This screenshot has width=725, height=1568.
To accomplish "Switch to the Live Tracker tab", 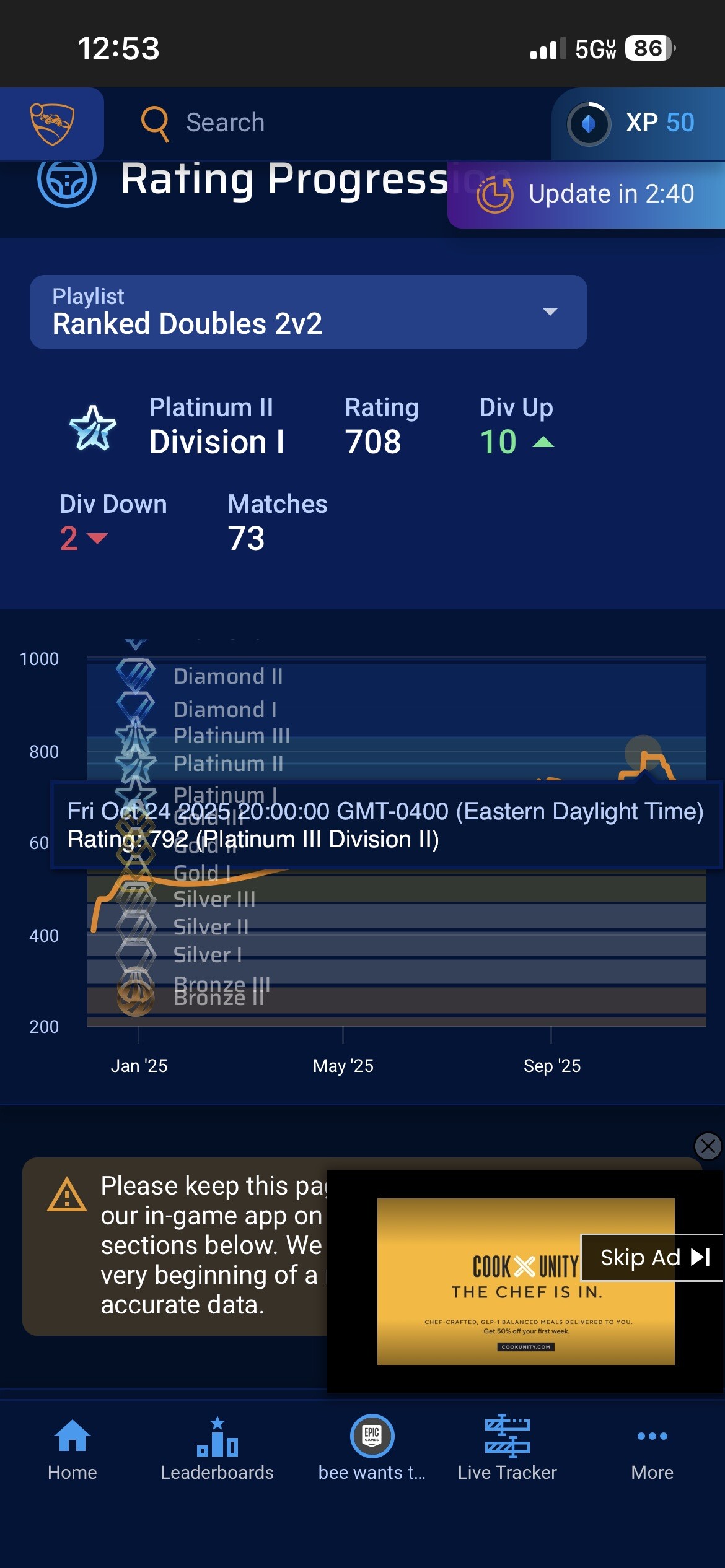I will pos(507,1449).
